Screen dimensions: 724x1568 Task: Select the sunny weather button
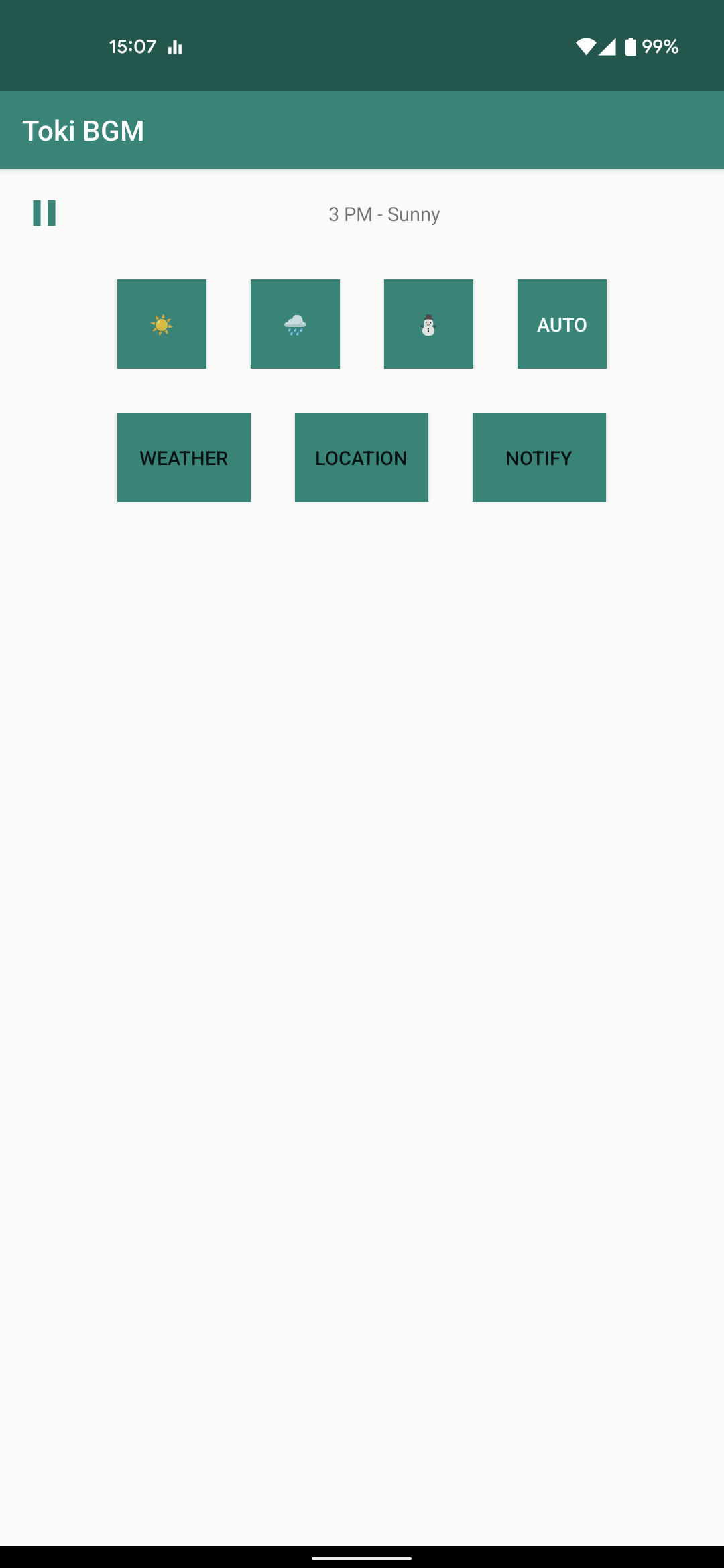(162, 324)
